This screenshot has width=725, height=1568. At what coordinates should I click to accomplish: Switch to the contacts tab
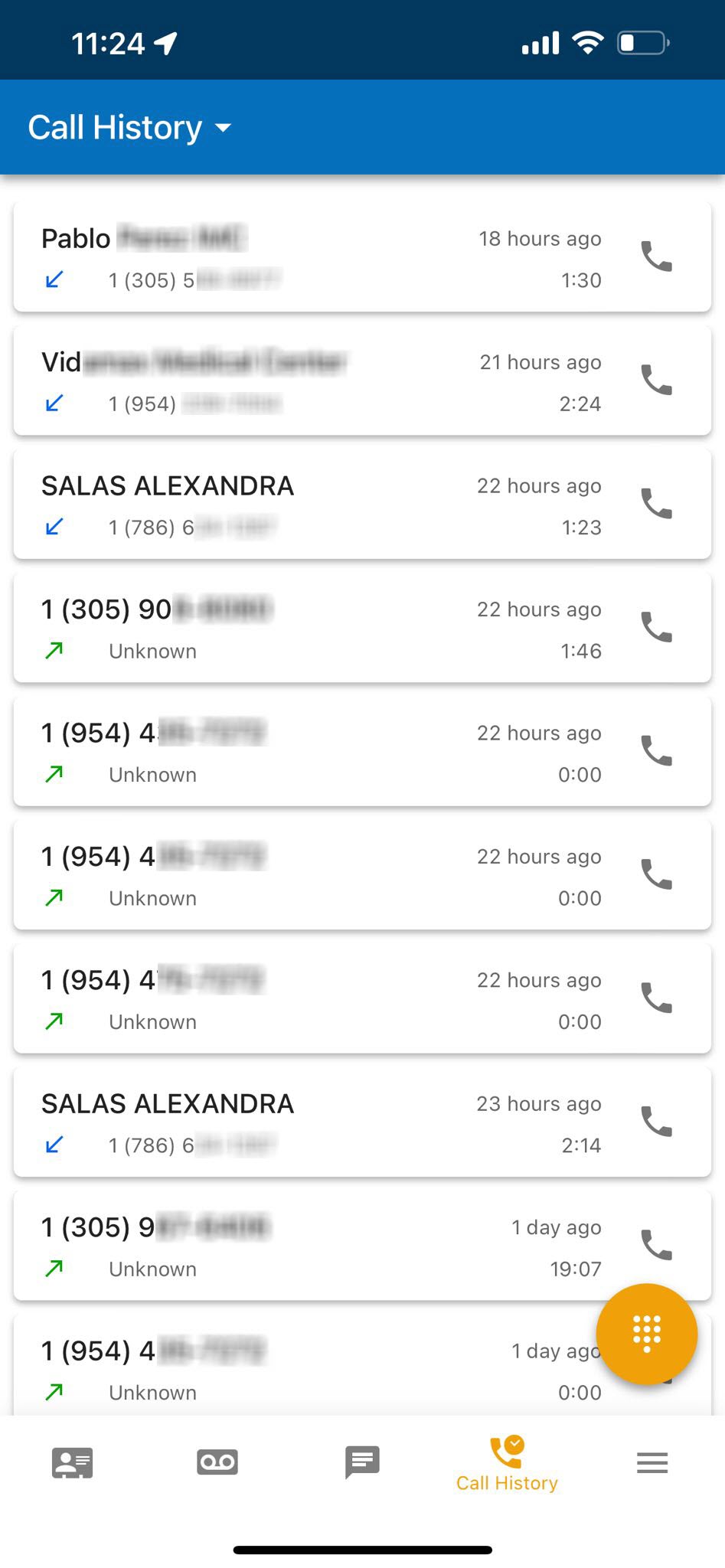(72, 1463)
